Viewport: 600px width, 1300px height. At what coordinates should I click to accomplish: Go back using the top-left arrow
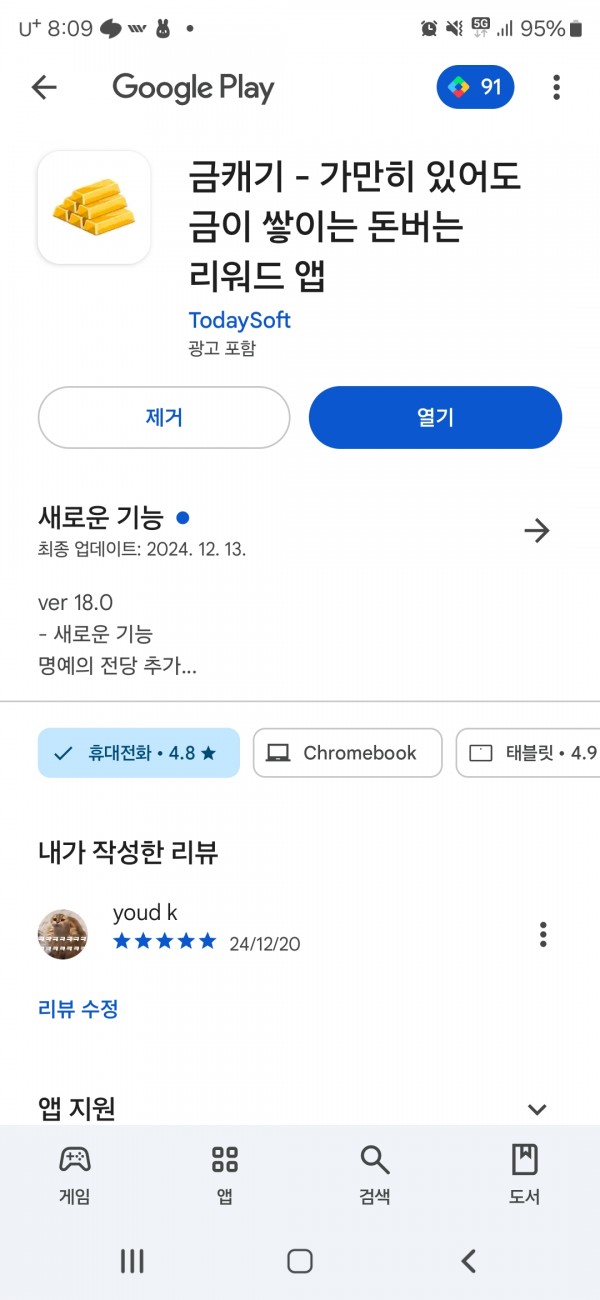pos(45,88)
